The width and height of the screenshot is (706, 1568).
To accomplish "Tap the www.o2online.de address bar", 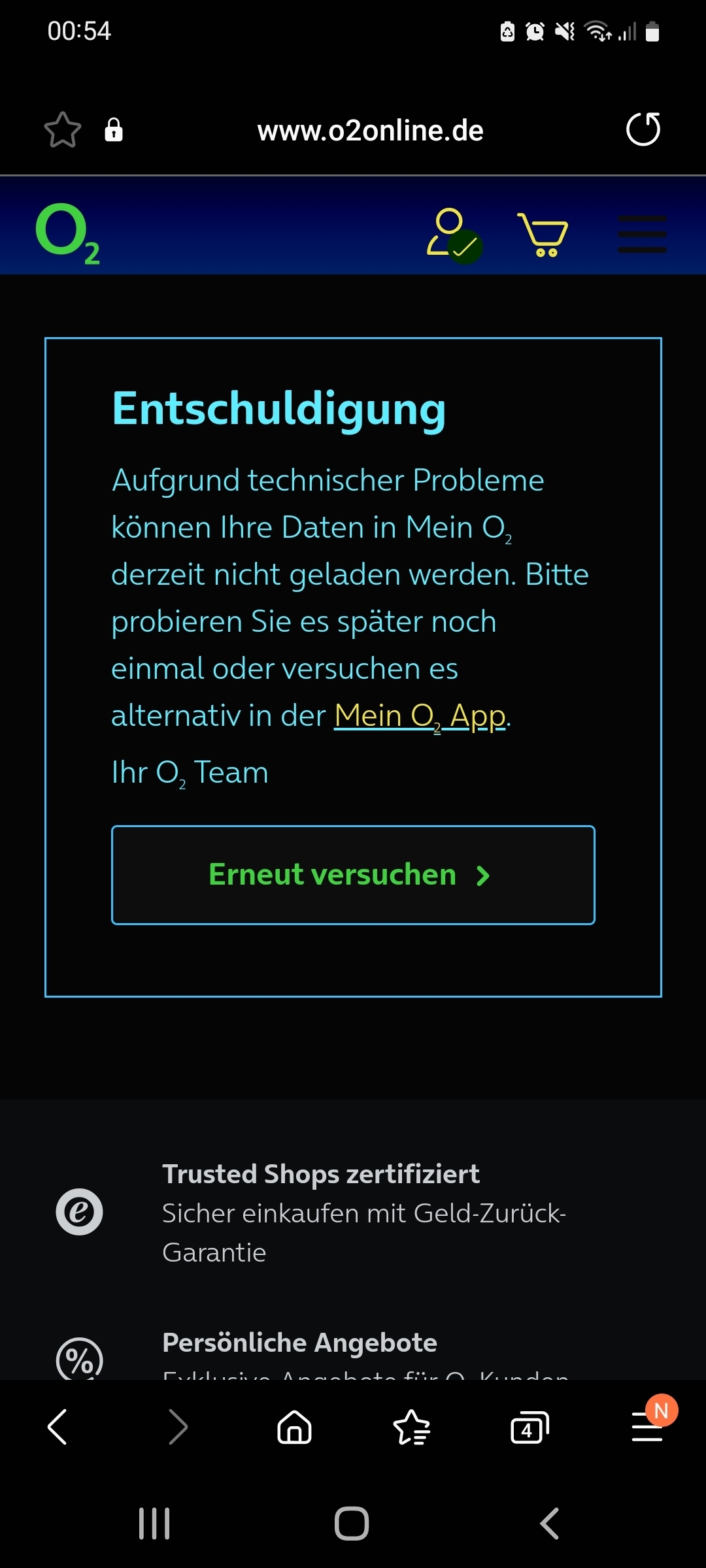I will pos(370,131).
